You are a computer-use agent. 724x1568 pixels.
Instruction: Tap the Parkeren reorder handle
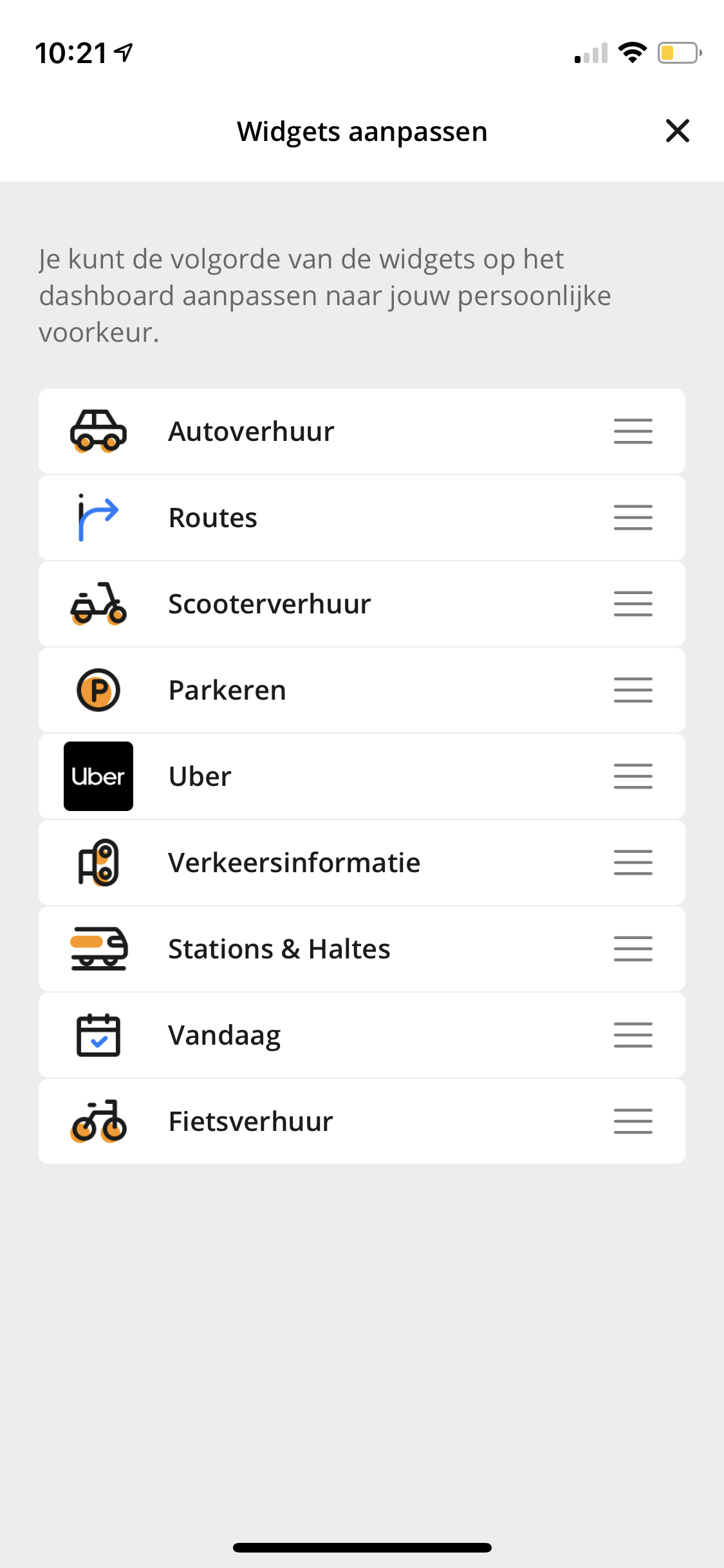pyautogui.click(x=633, y=690)
